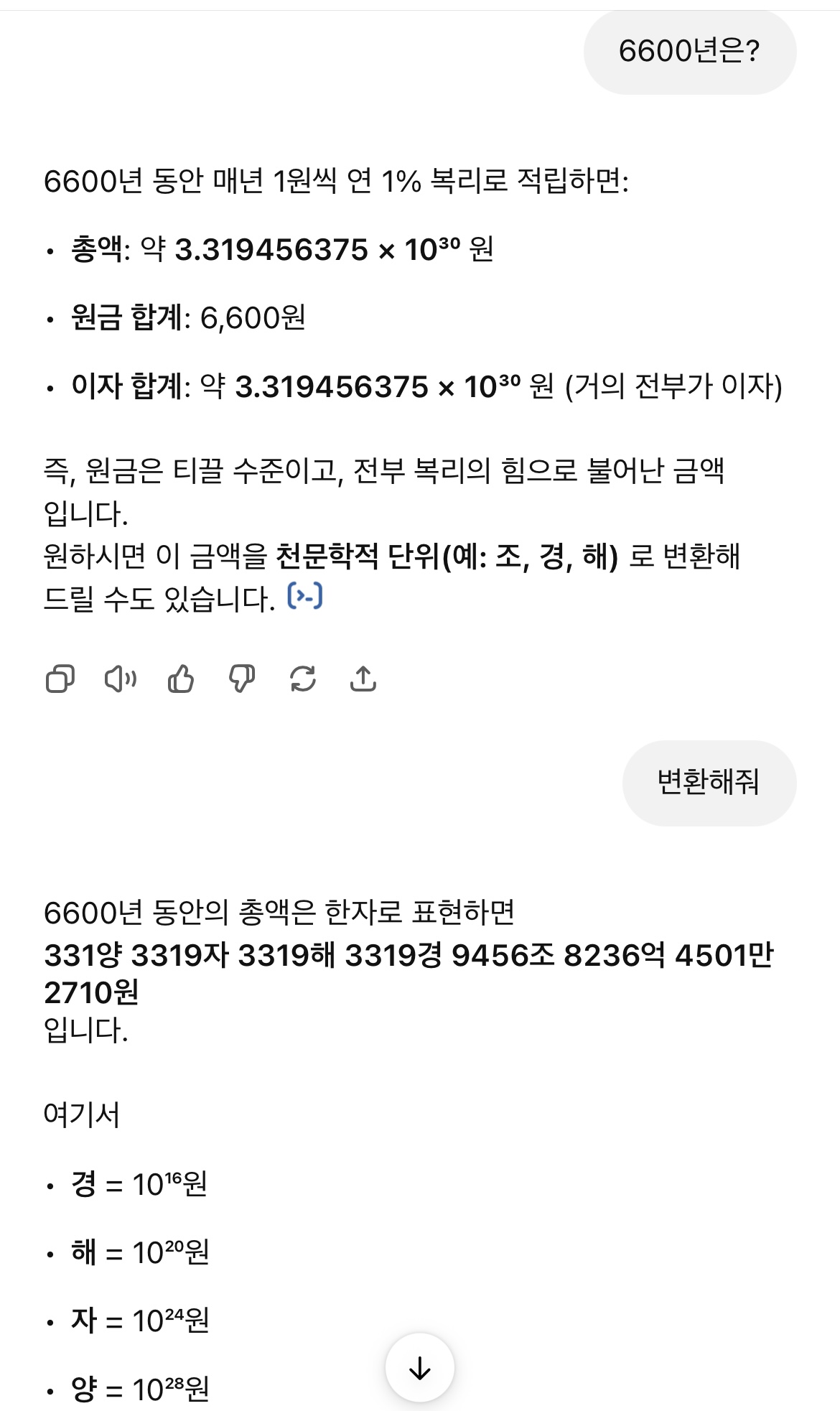Regenerate the assistant's response
The width and height of the screenshot is (840, 1411).
point(303,679)
